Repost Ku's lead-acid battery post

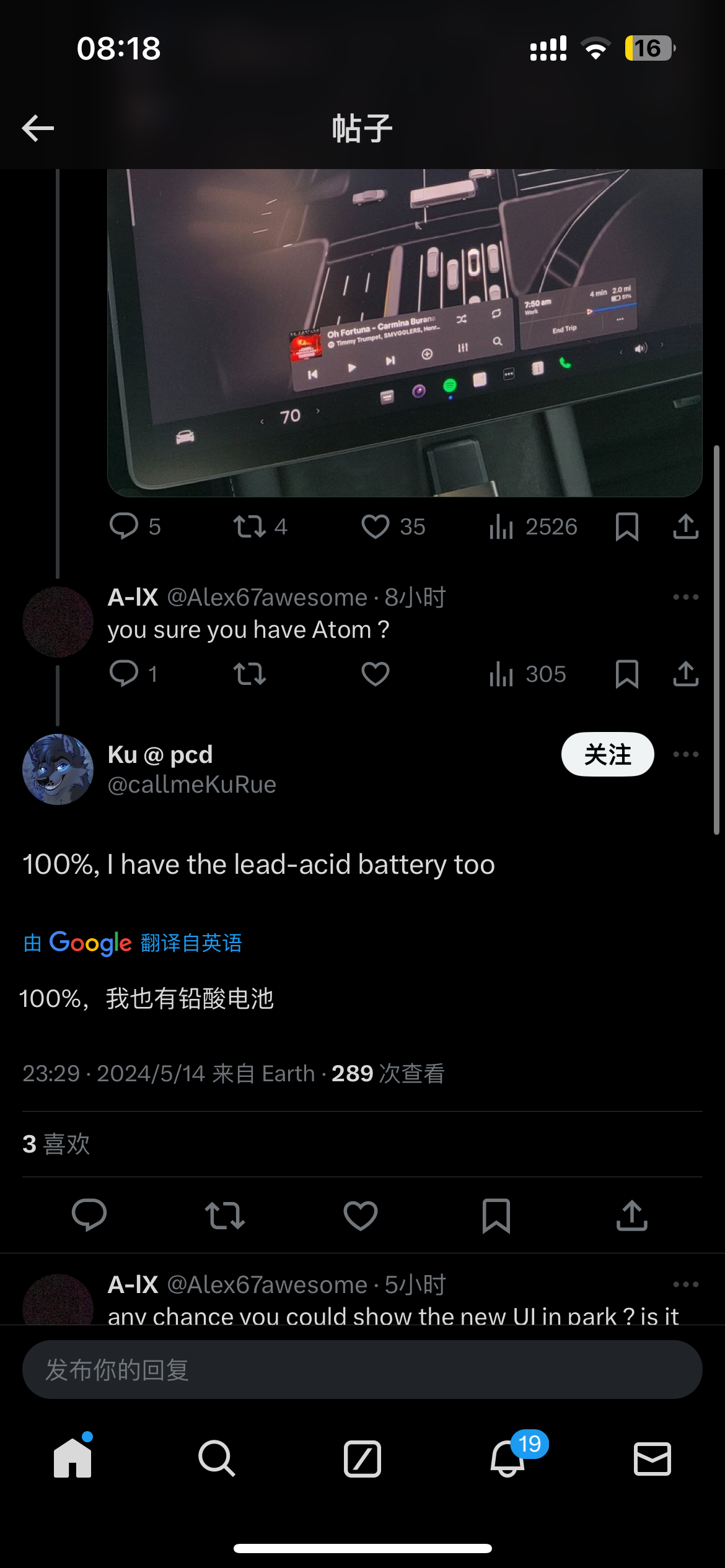[225, 1215]
